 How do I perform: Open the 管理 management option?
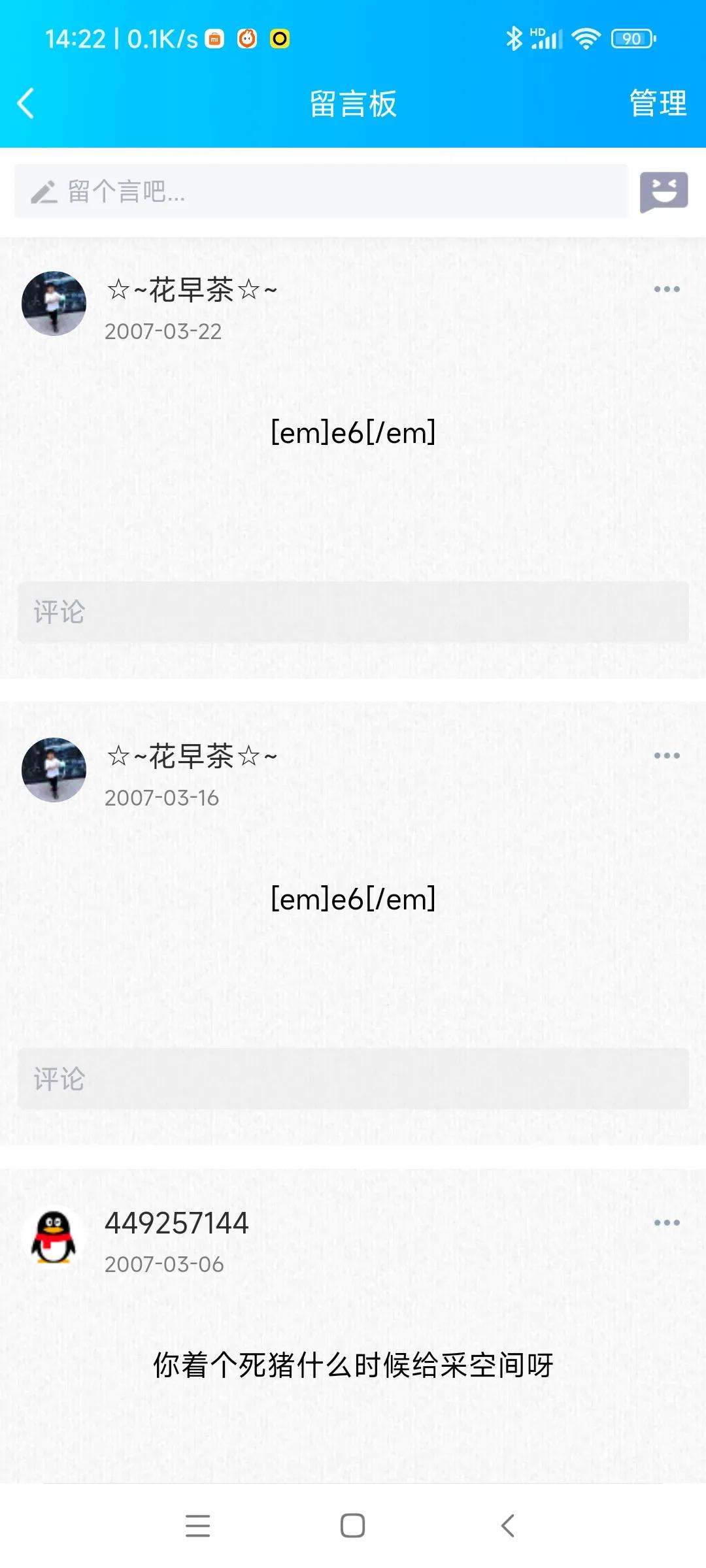[x=657, y=103]
